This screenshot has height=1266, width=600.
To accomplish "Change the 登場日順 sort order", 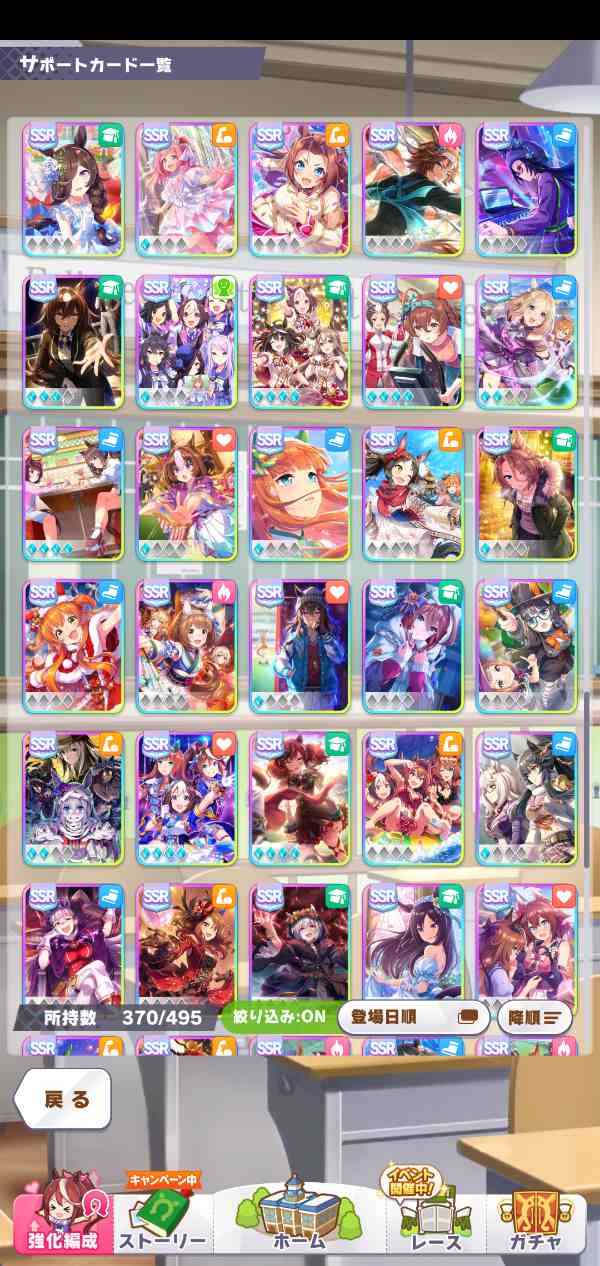I will pyautogui.click(x=413, y=1018).
